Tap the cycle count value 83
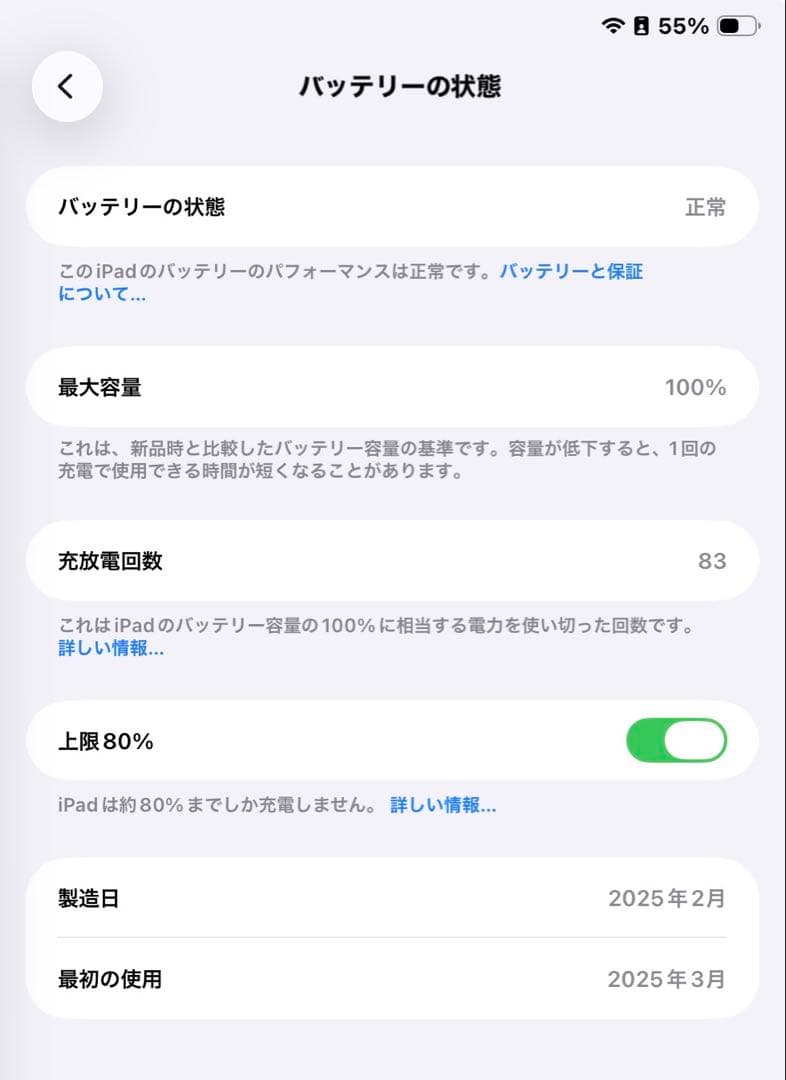This screenshot has height=1080, width=786. (714, 561)
